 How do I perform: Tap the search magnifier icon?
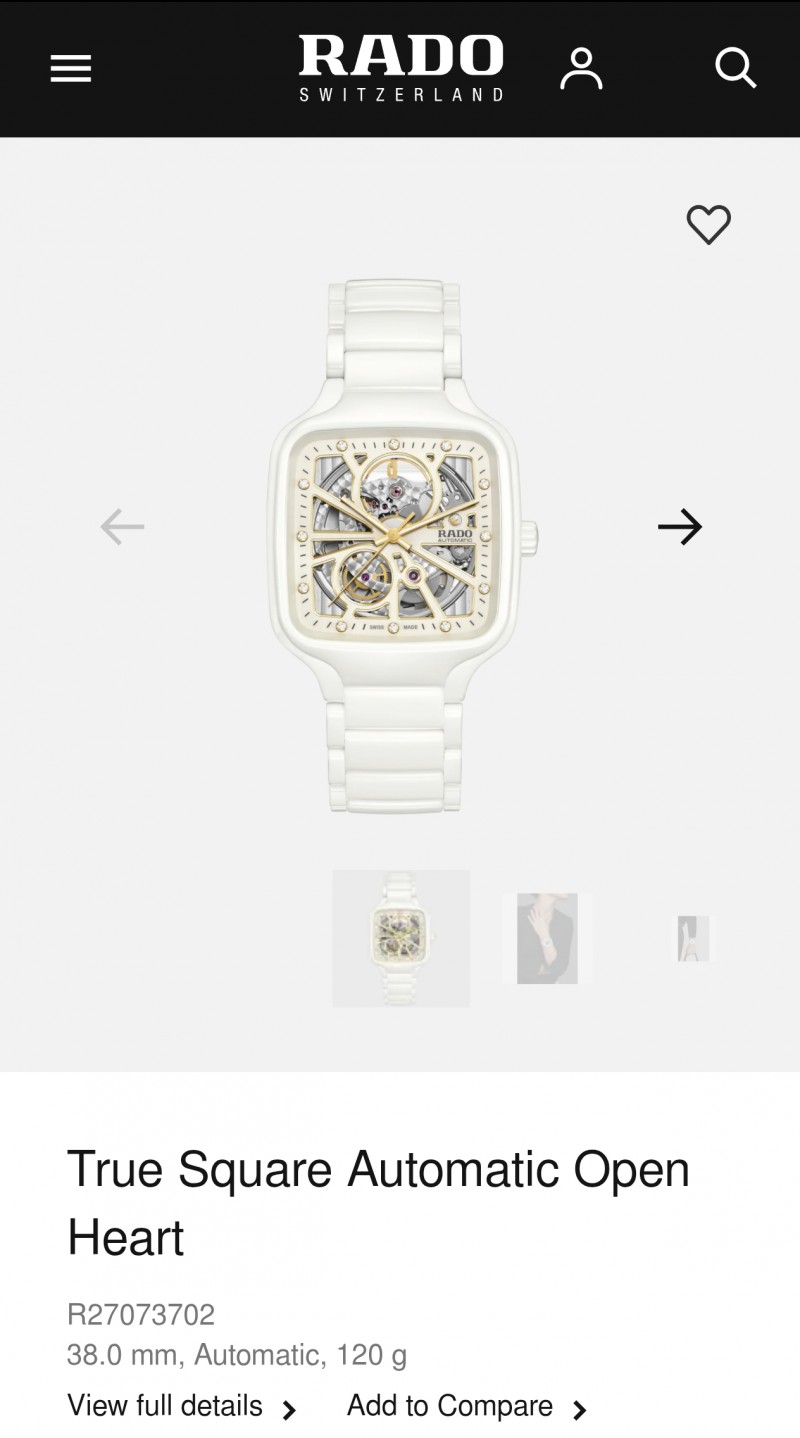736,68
